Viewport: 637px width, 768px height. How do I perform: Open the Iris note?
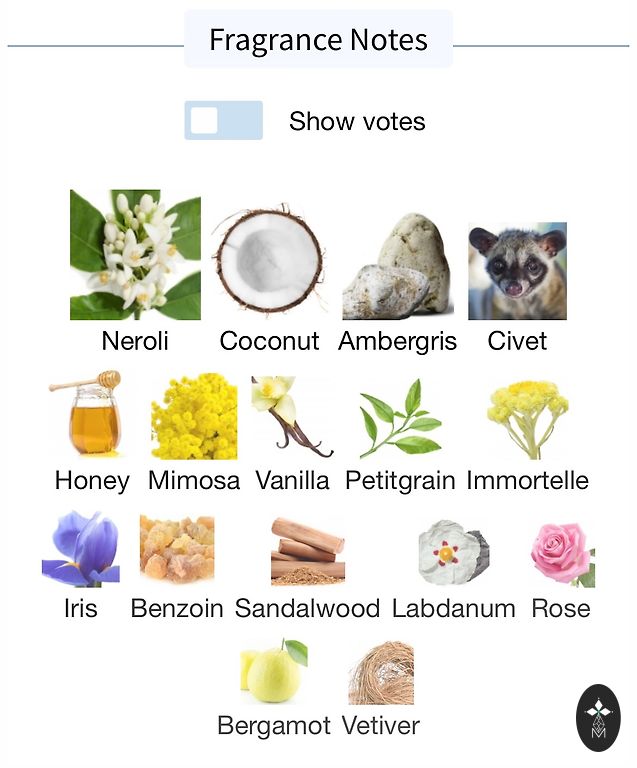click(80, 550)
